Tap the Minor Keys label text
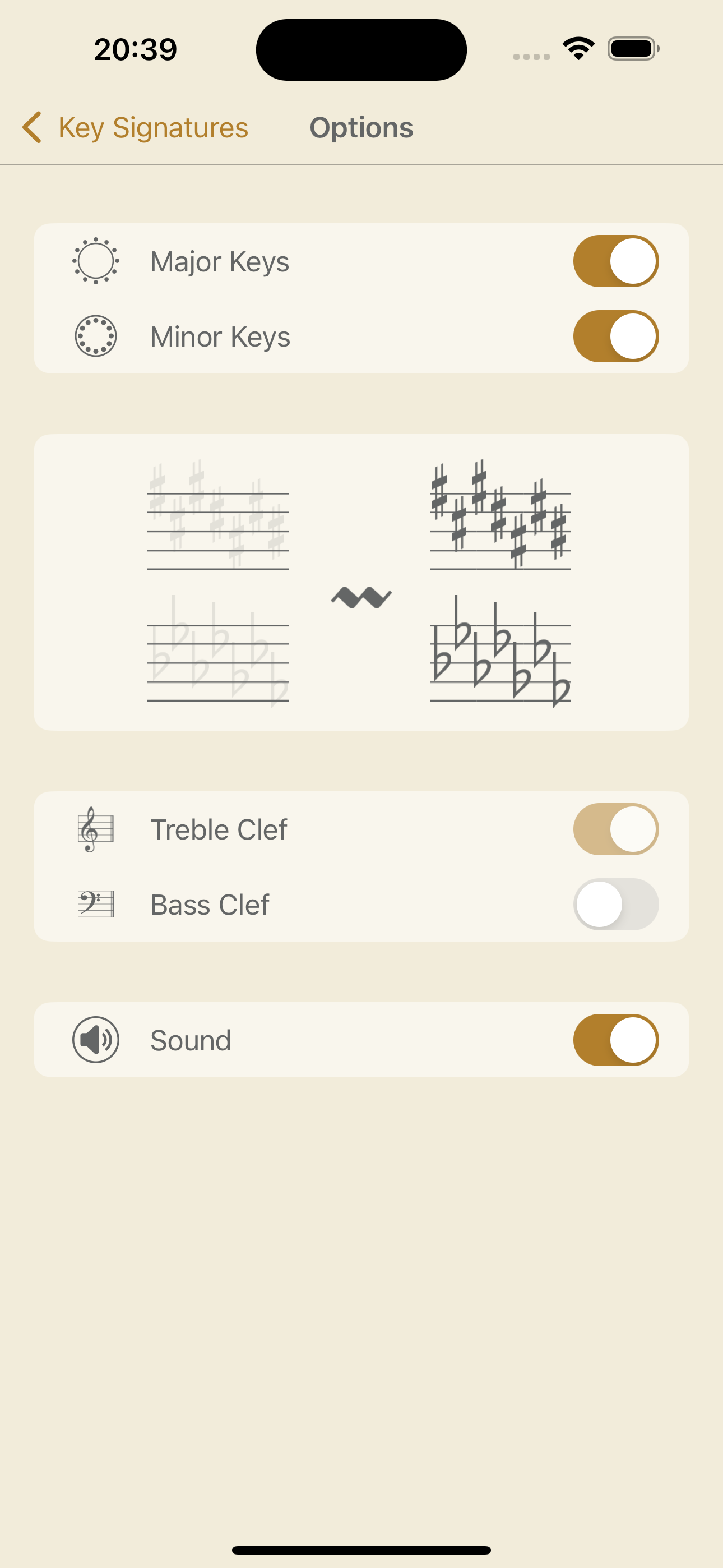 click(x=220, y=336)
